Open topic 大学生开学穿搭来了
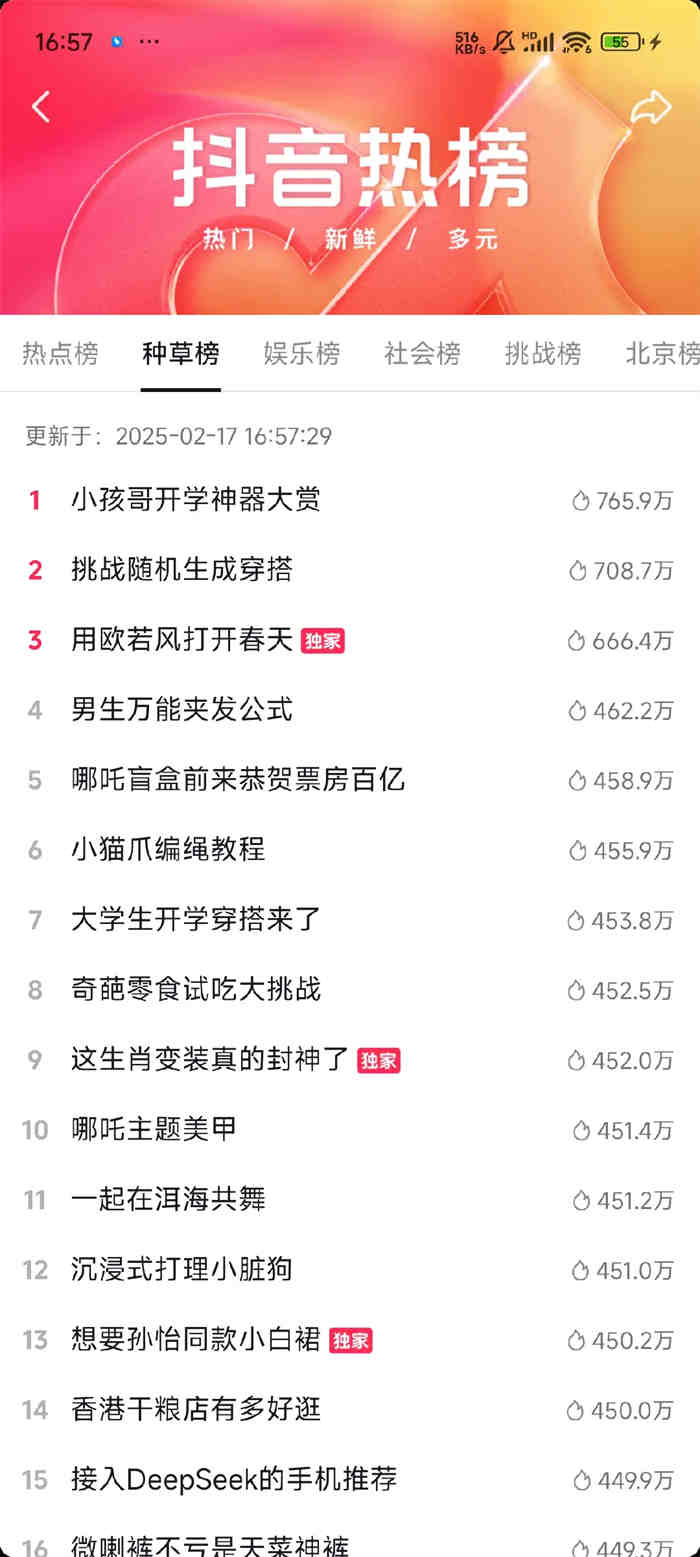Image resolution: width=700 pixels, height=1557 pixels. pos(196,920)
